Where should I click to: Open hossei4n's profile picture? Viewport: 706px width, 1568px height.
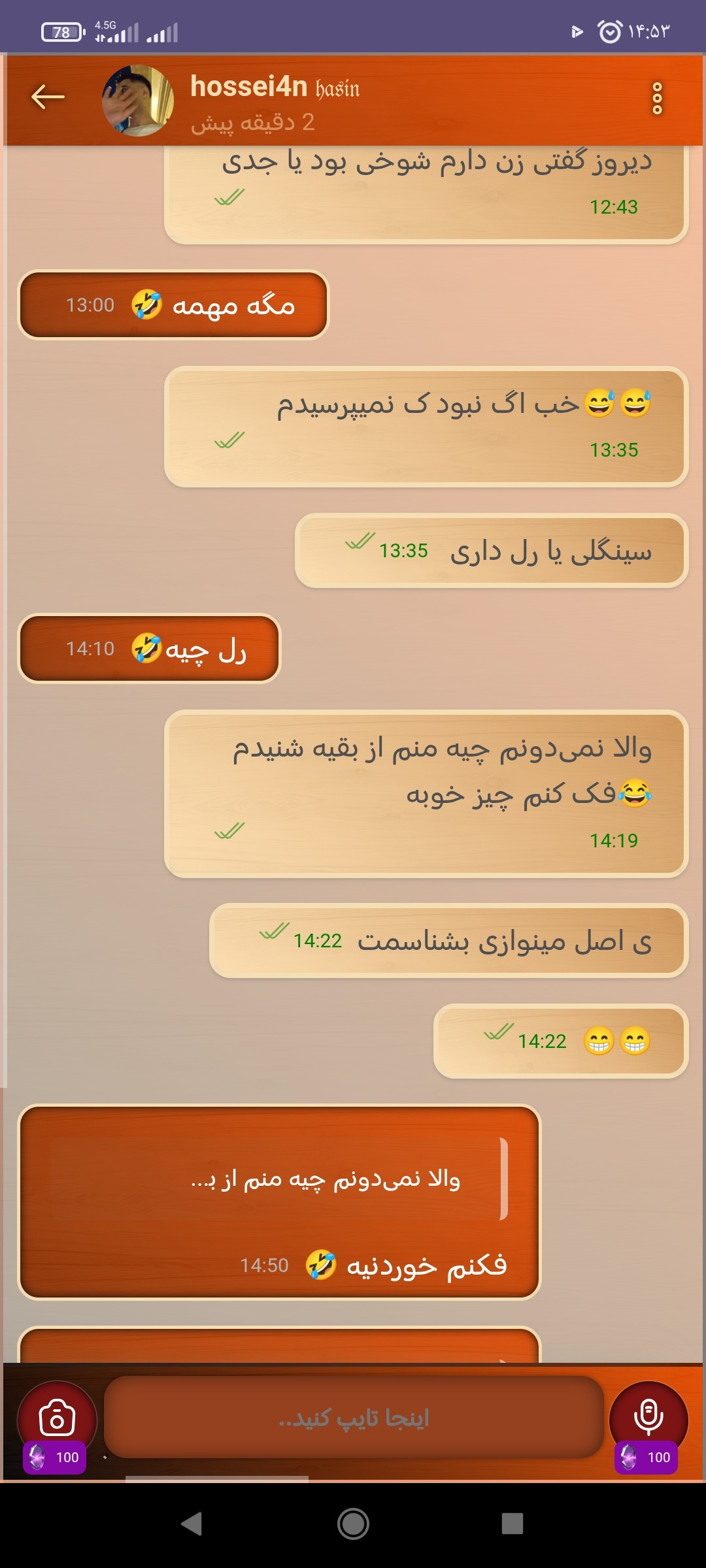pyautogui.click(x=138, y=100)
